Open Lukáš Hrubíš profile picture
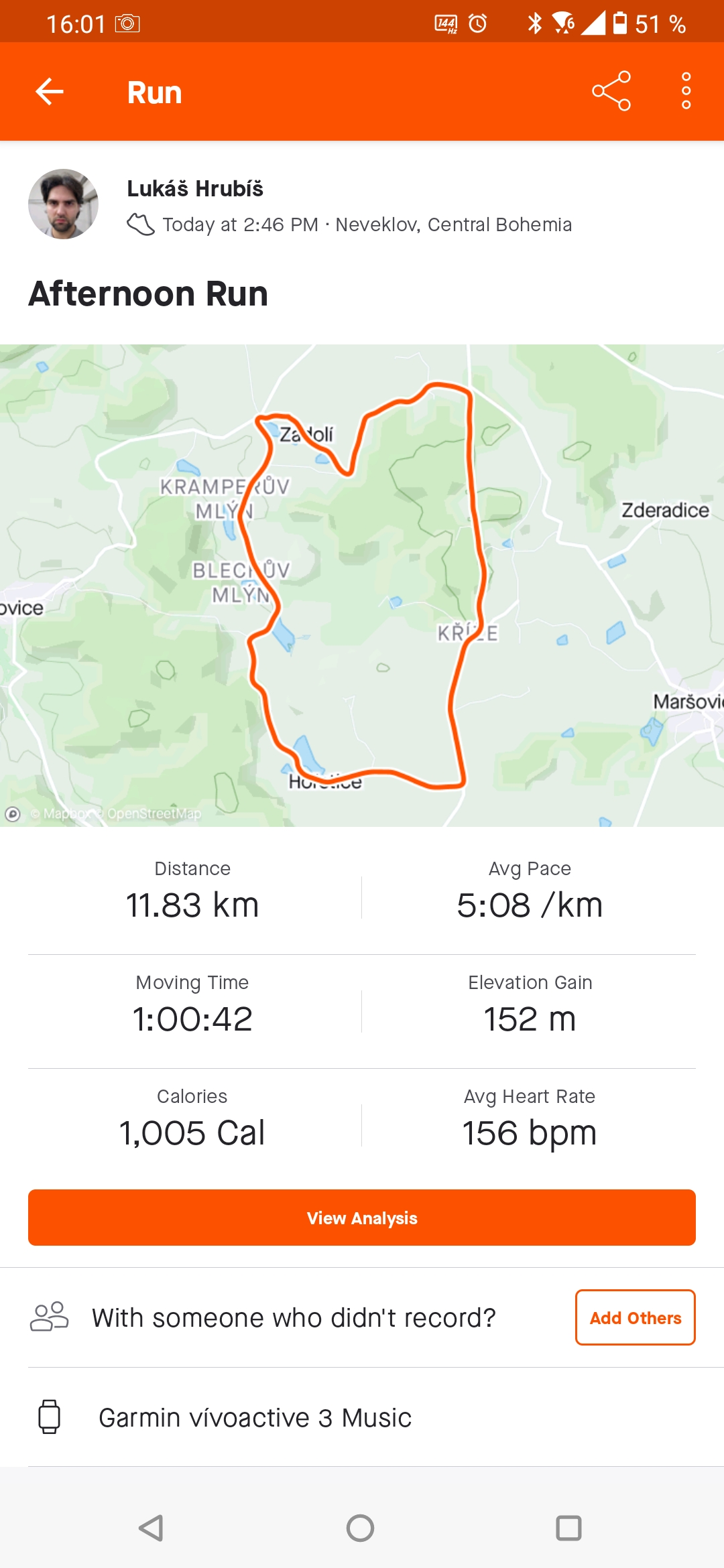724x1568 pixels. click(63, 204)
